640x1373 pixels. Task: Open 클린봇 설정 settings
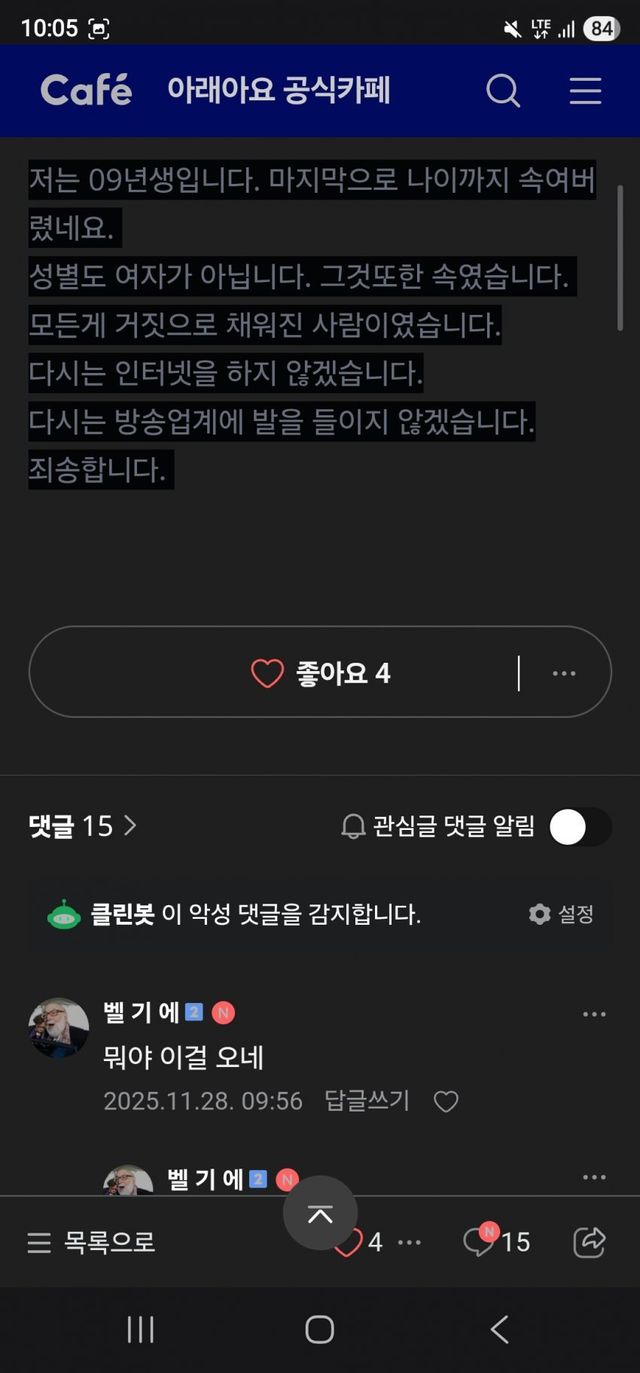pos(562,913)
